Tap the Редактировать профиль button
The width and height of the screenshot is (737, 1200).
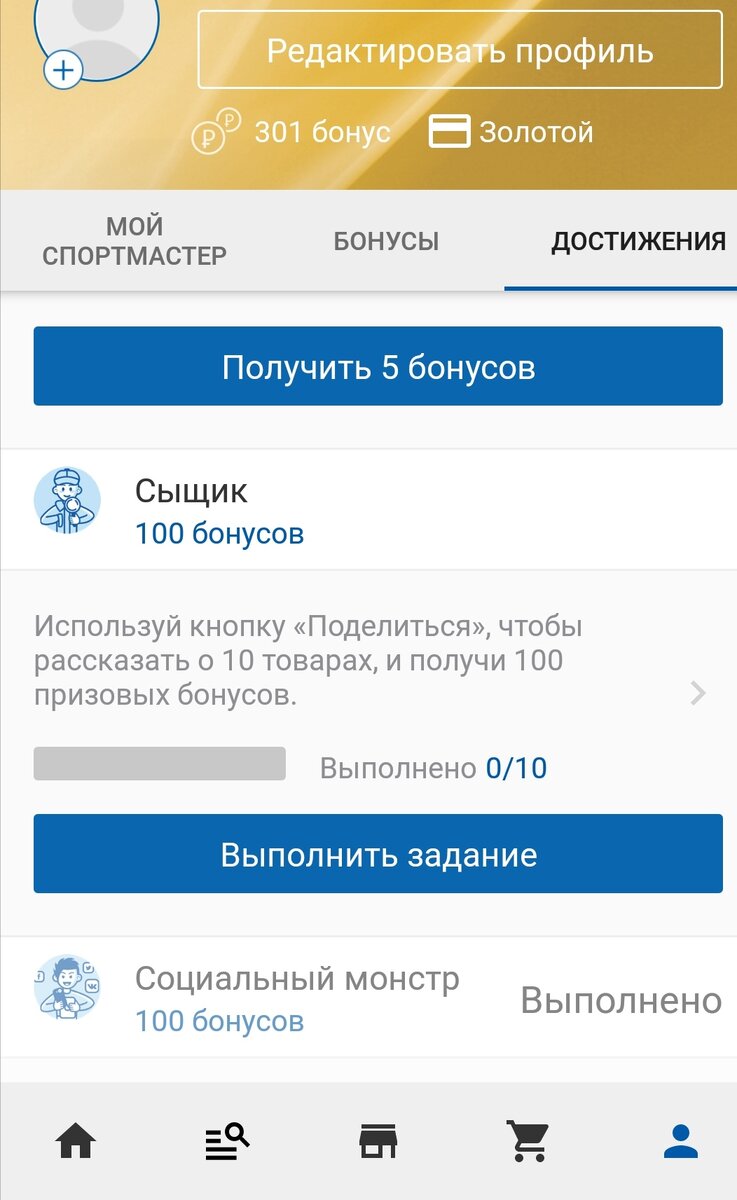(460, 50)
